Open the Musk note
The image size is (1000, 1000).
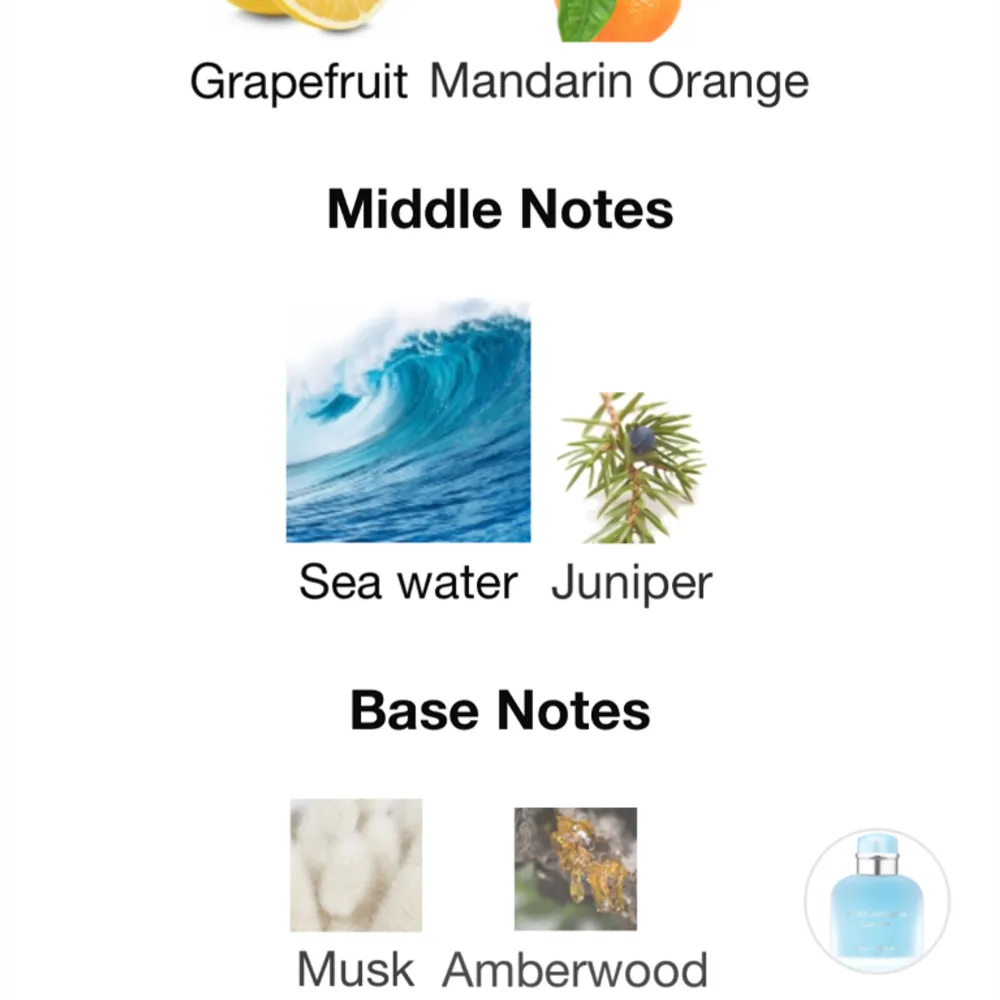coord(356,866)
